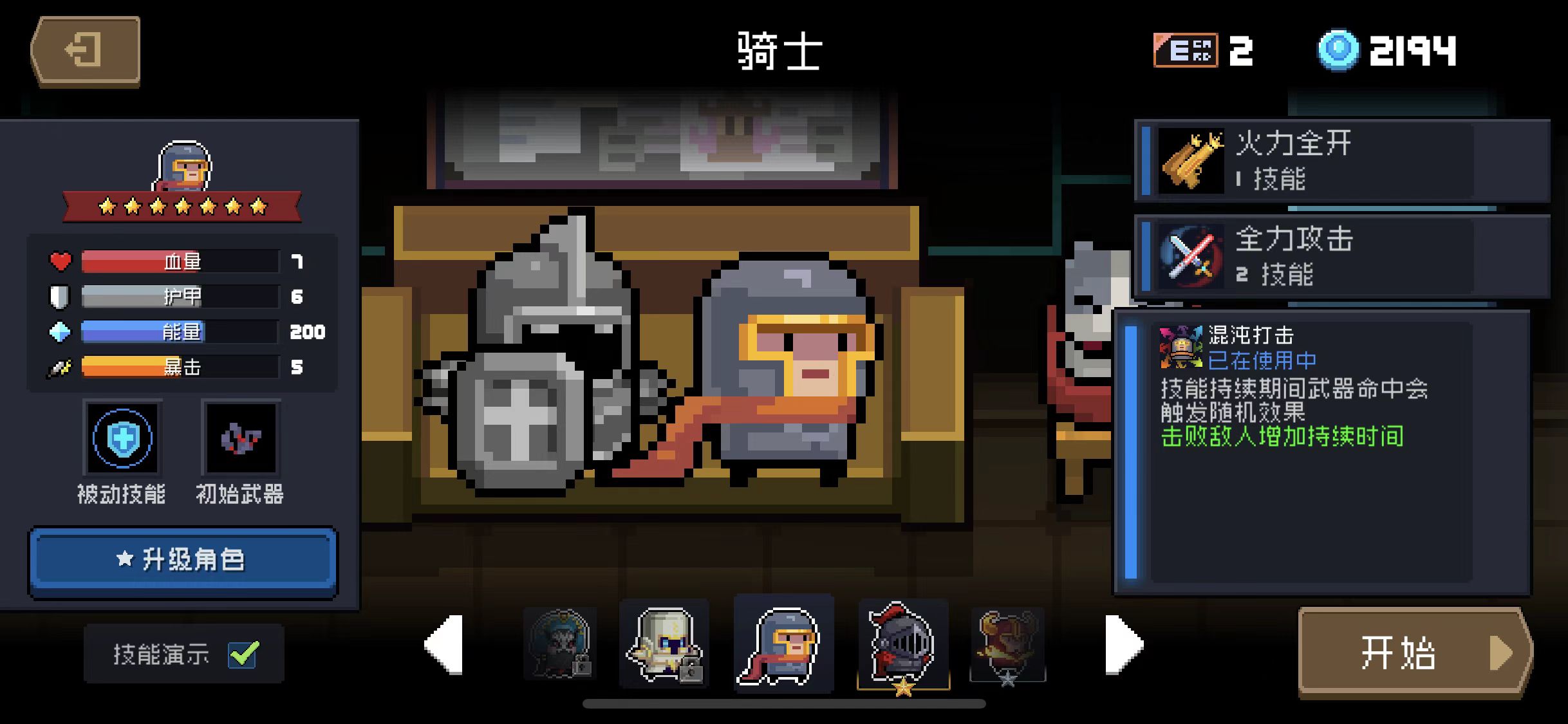Choose the locked dark hooded skin
The width and height of the screenshot is (1568, 724).
tap(559, 644)
